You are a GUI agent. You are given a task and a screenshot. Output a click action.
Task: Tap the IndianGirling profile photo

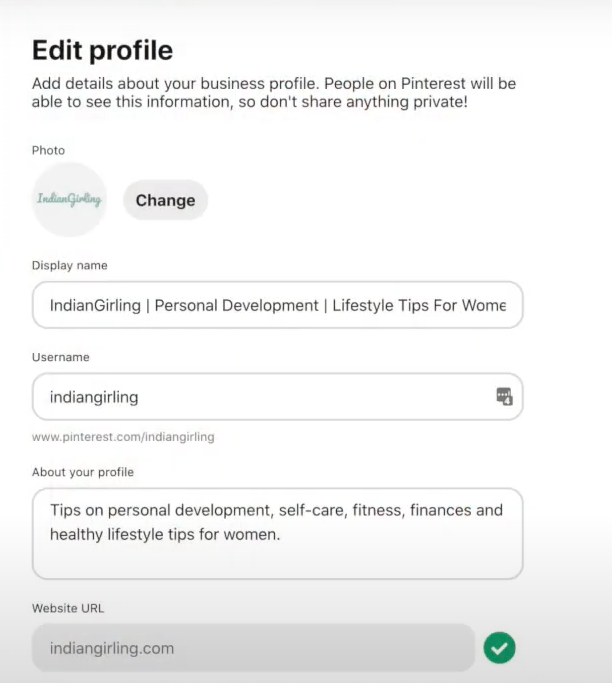coord(69,199)
